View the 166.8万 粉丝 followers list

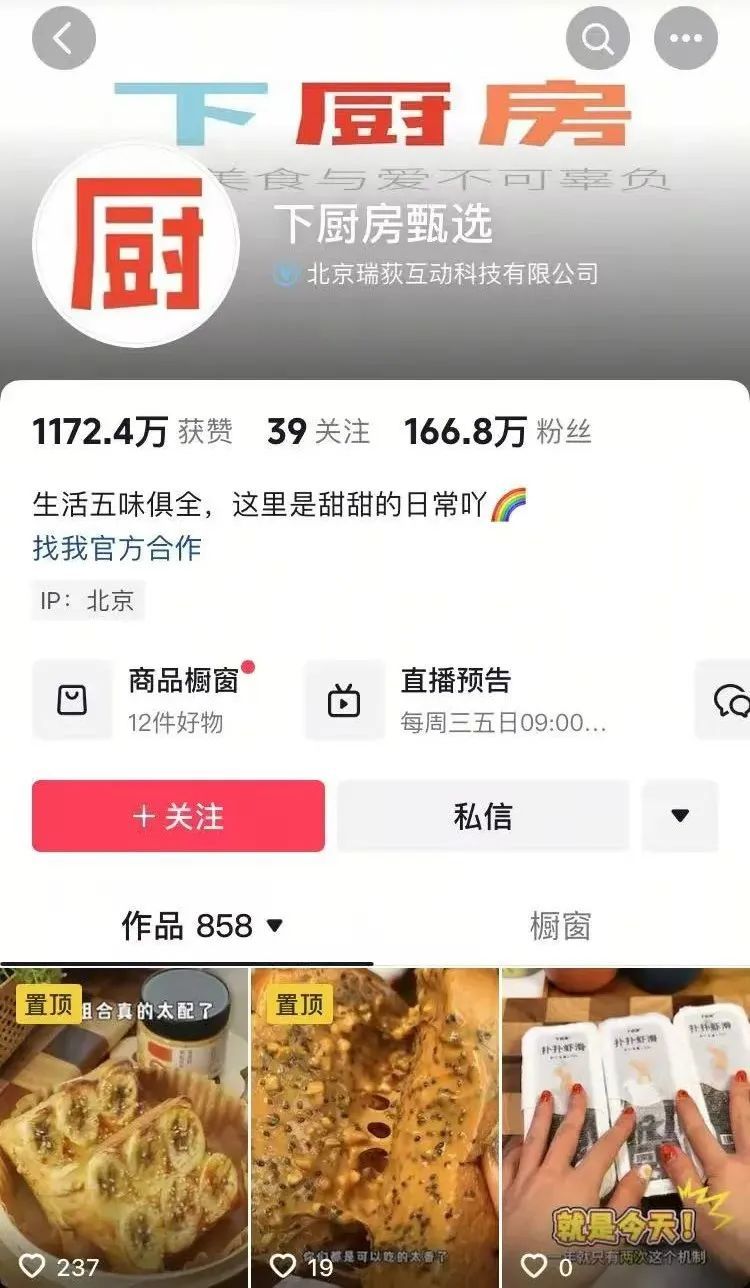point(497,432)
